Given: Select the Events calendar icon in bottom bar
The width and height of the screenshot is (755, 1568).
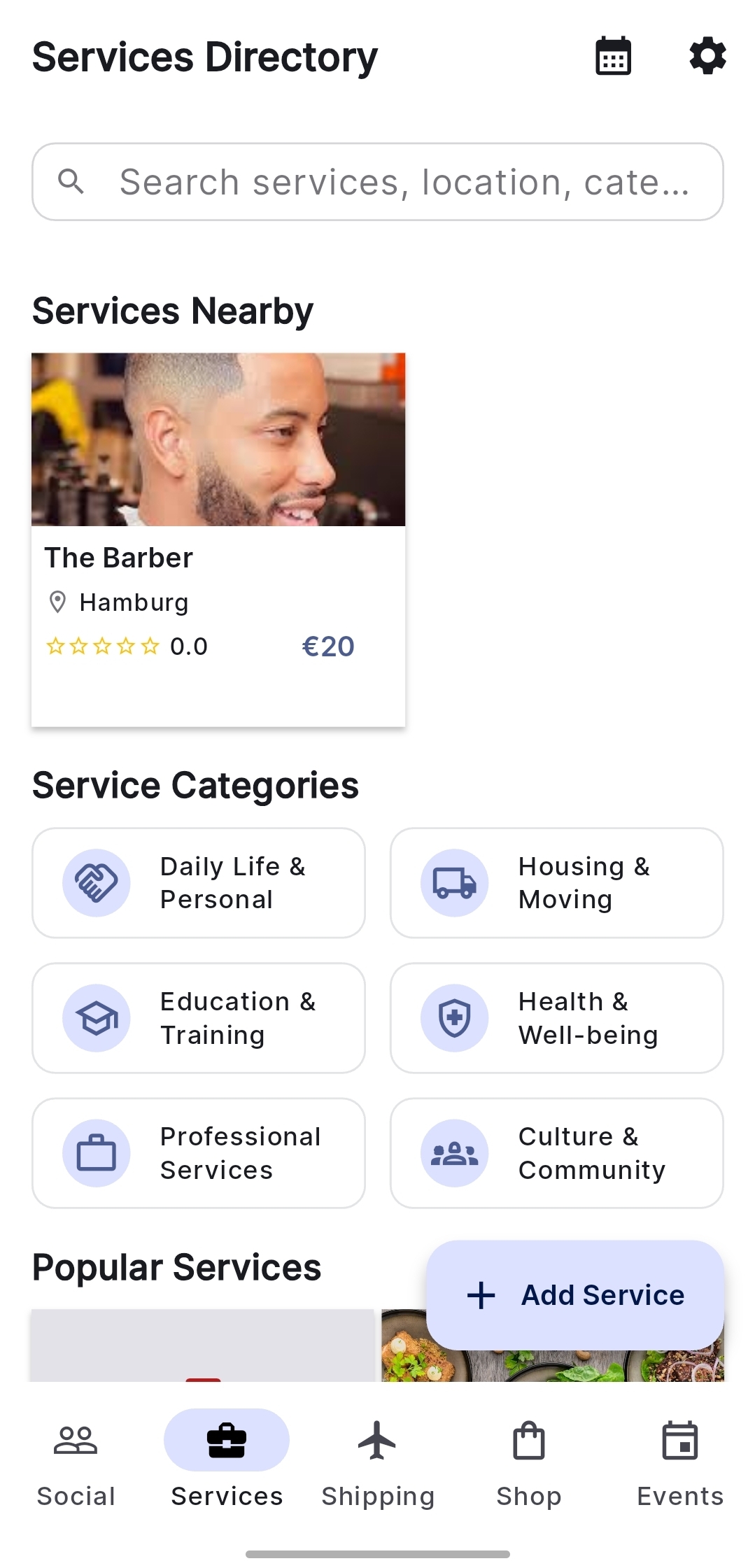Looking at the screenshot, I should pos(680,1441).
